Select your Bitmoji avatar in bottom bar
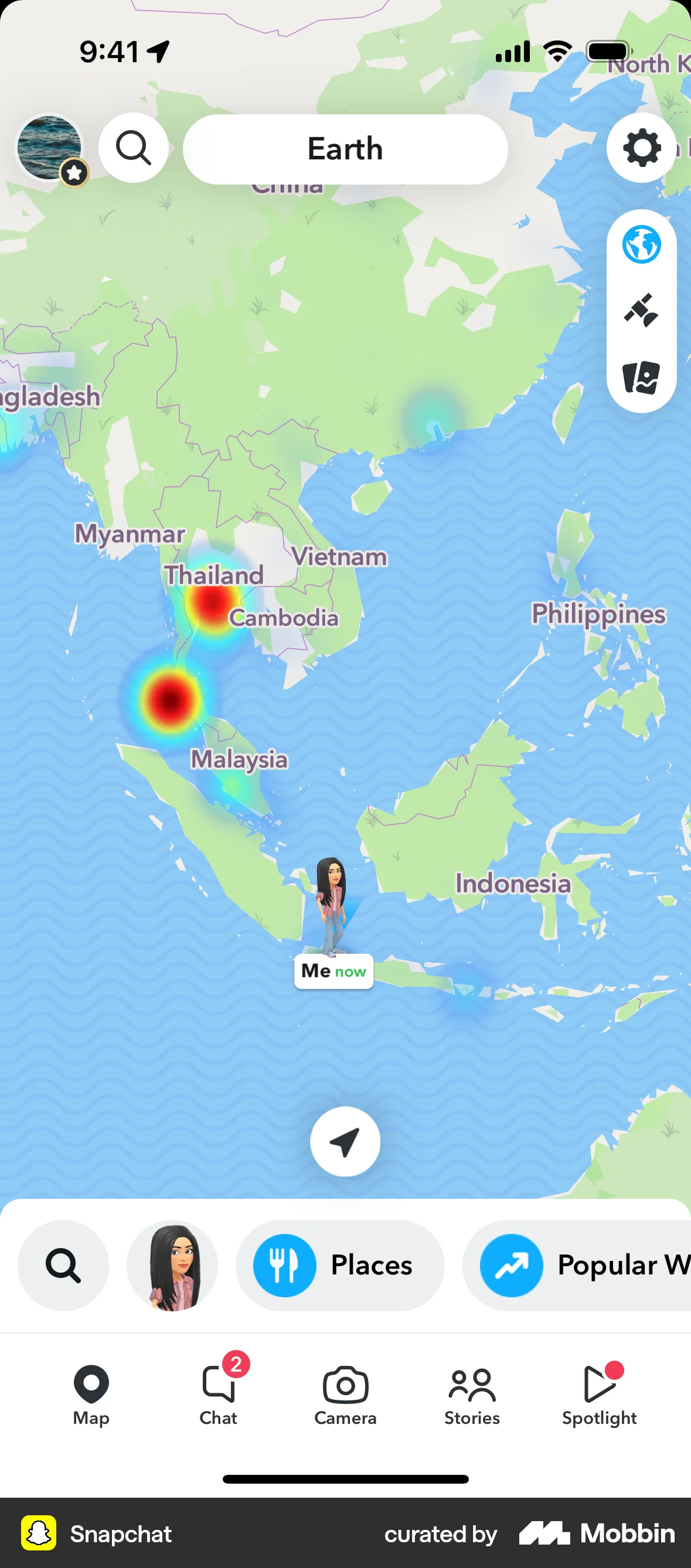 click(173, 1265)
